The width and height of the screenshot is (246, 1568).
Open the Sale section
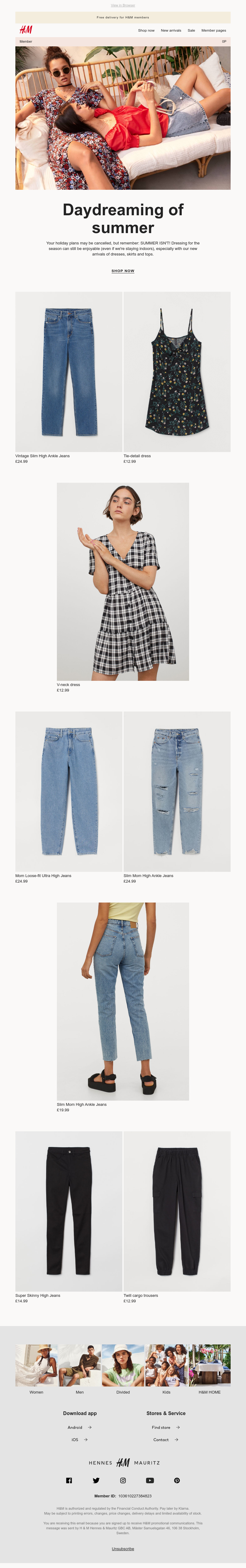(x=191, y=30)
